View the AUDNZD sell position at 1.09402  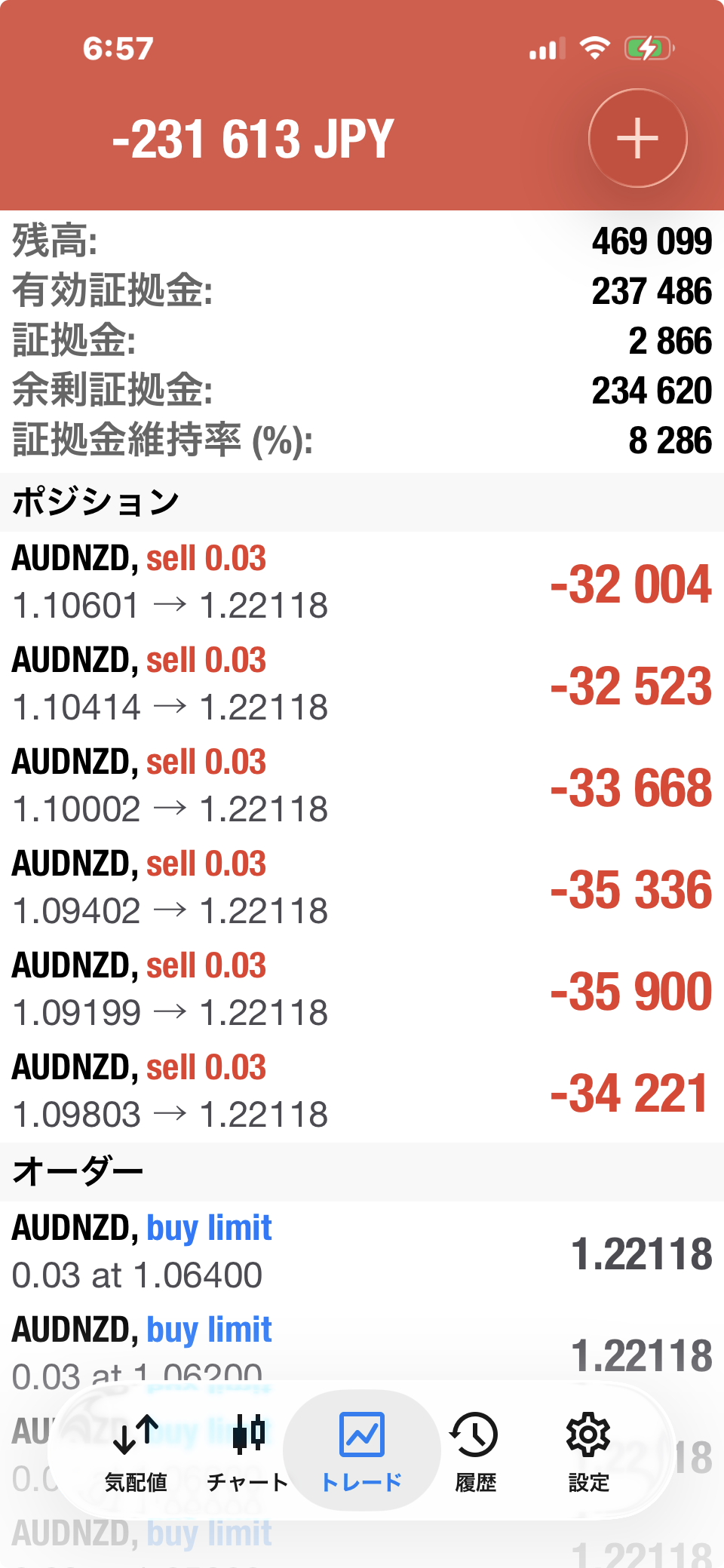tap(362, 888)
